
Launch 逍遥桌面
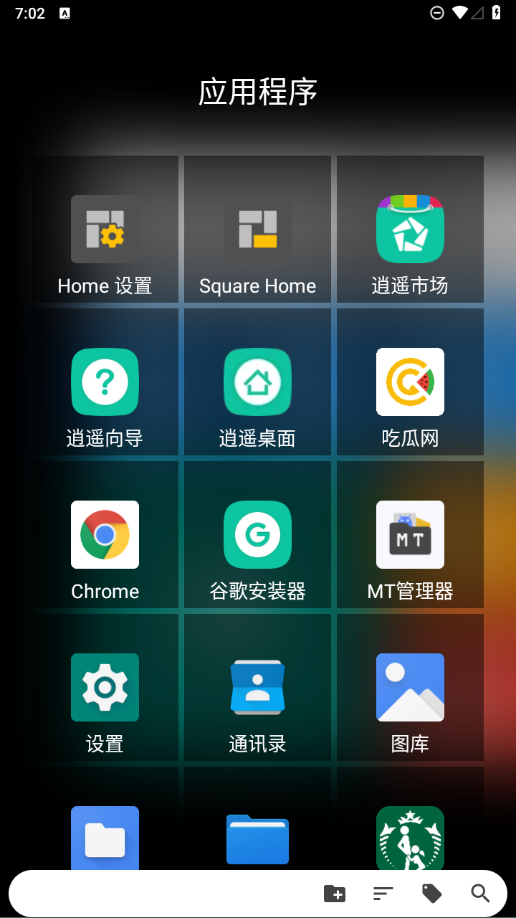257,382
